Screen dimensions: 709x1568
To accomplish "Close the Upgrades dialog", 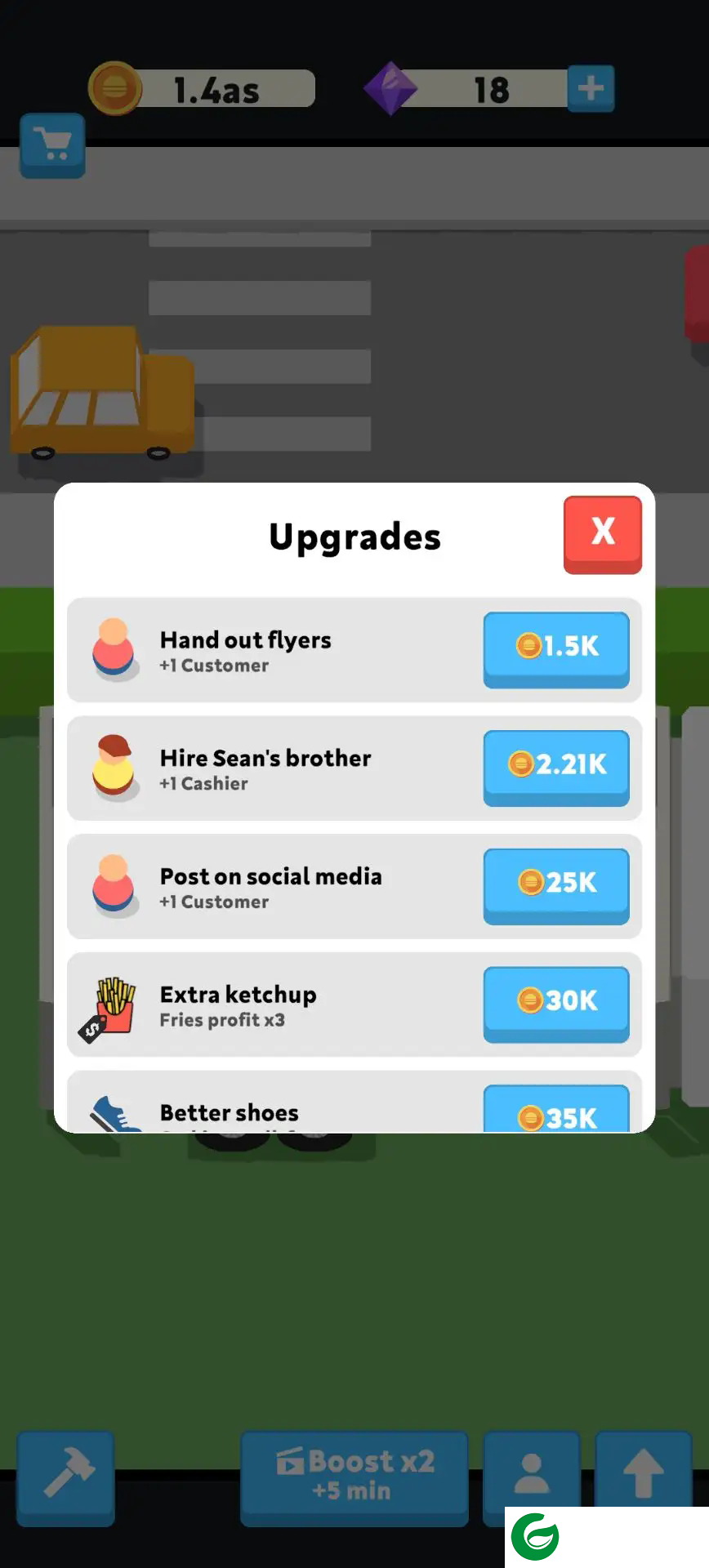I will (603, 532).
